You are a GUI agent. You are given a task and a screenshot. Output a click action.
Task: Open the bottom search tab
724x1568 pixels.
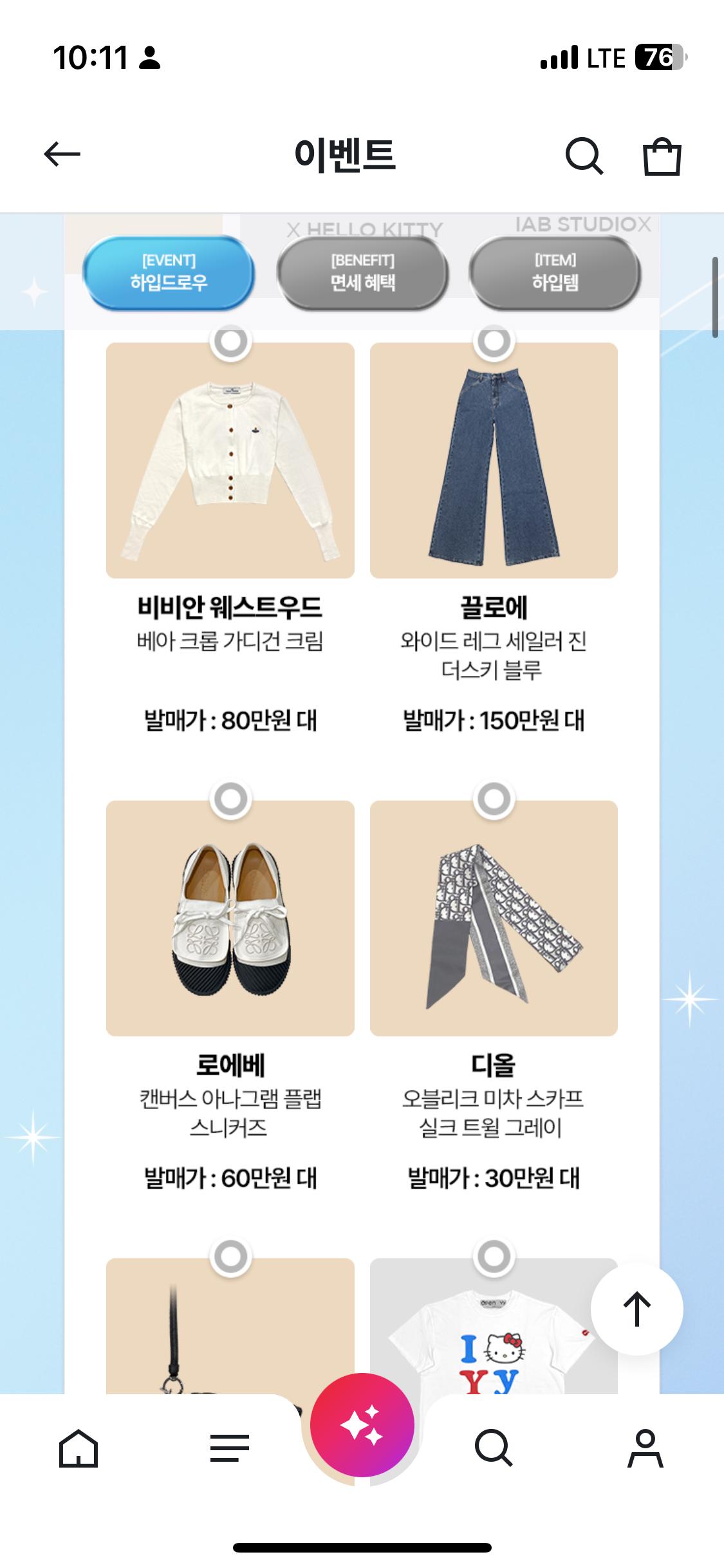[x=494, y=1448]
